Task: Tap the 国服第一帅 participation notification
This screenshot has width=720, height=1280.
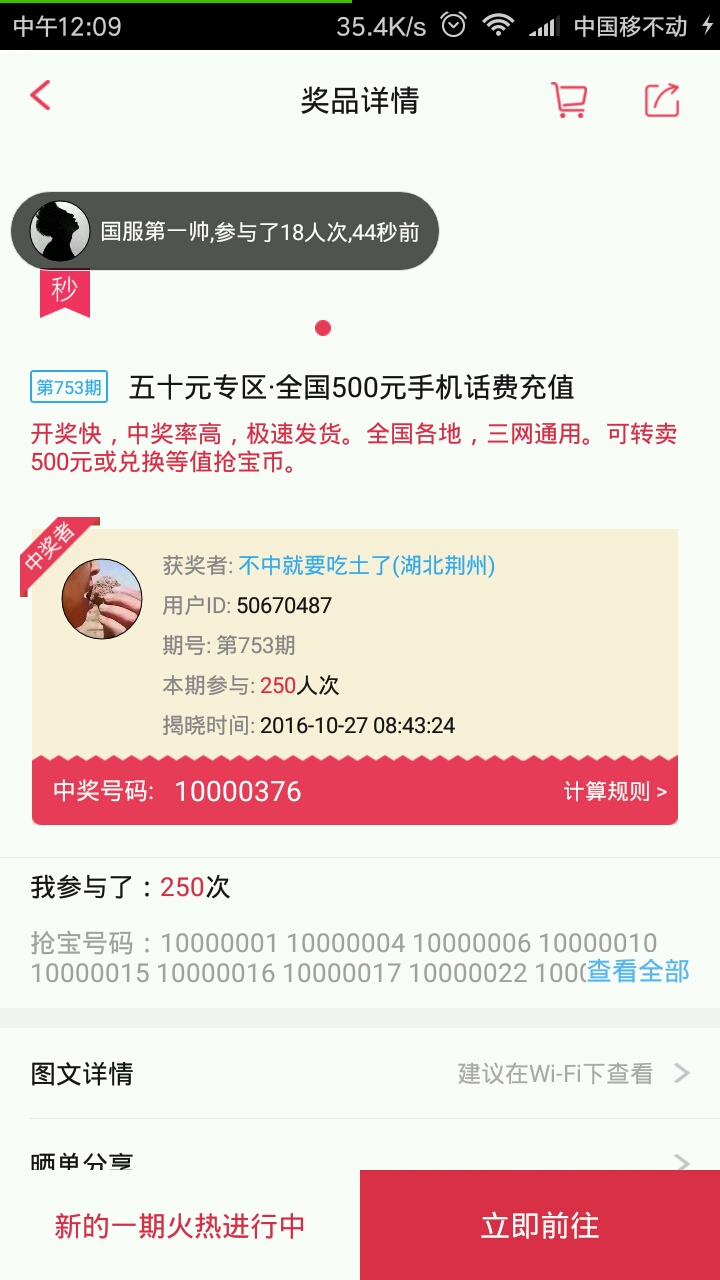Action: click(x=225, y=231)
